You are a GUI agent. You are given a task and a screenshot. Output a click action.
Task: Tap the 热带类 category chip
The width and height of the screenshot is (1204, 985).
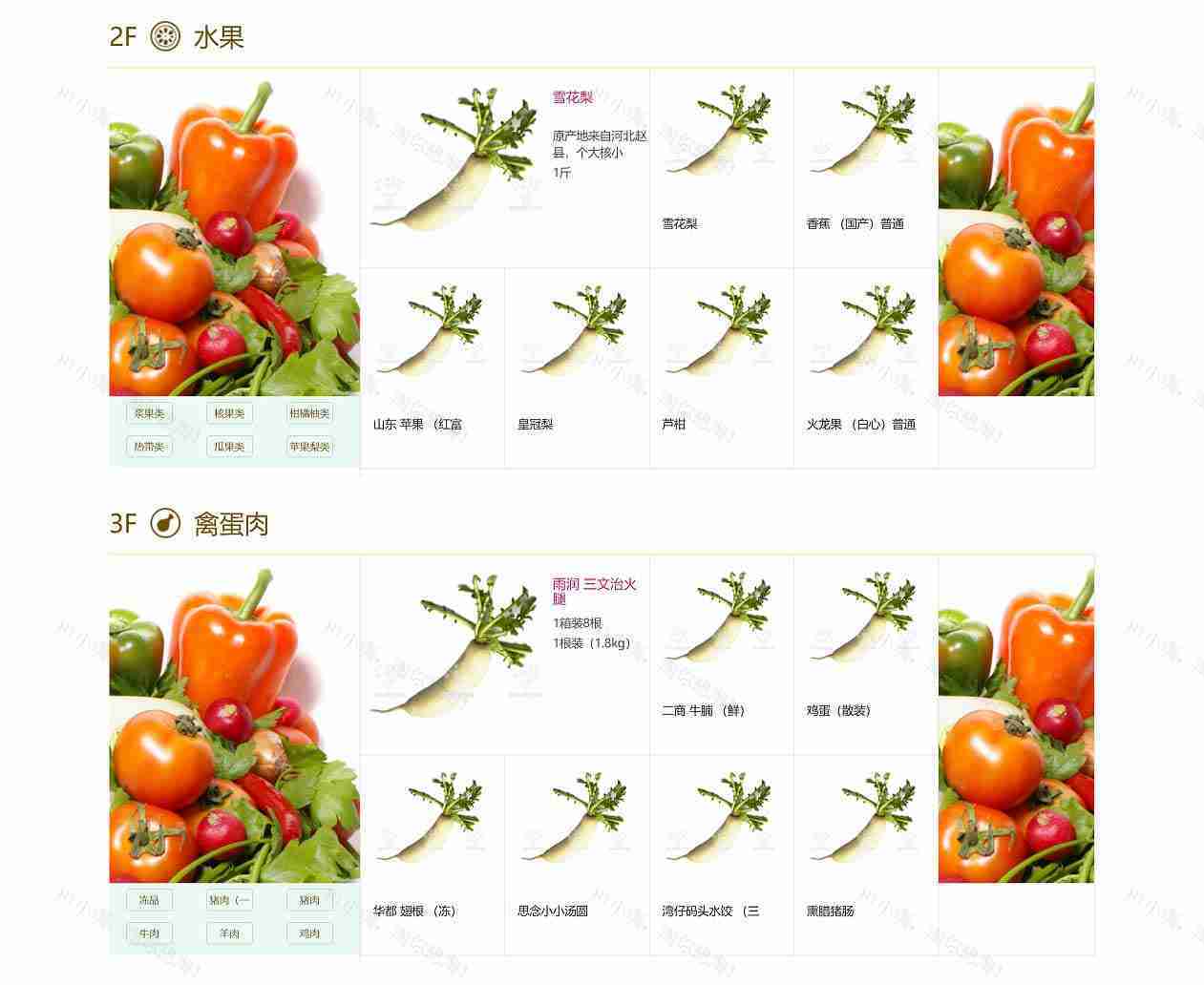[149, 447]
